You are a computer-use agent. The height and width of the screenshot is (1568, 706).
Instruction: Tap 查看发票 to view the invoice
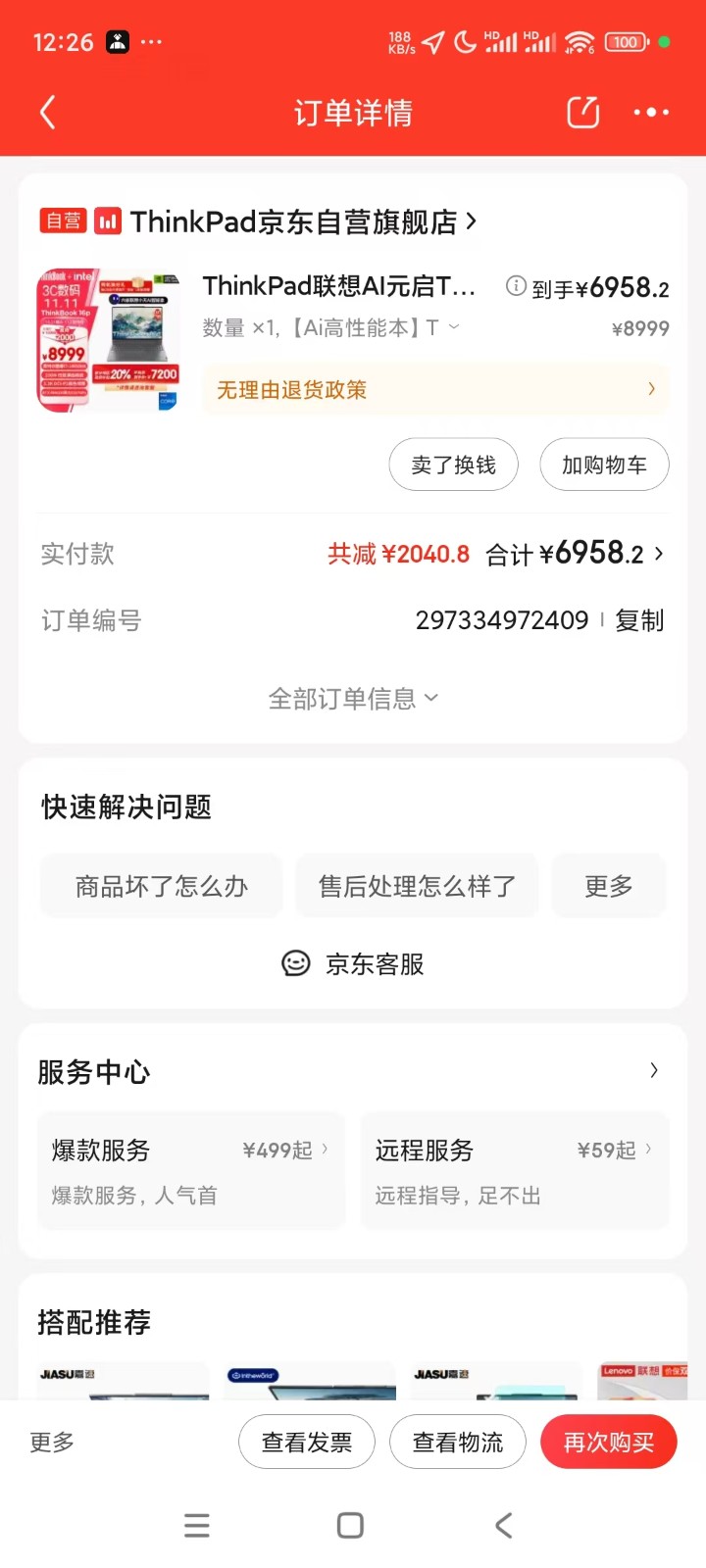[307, 1442]
